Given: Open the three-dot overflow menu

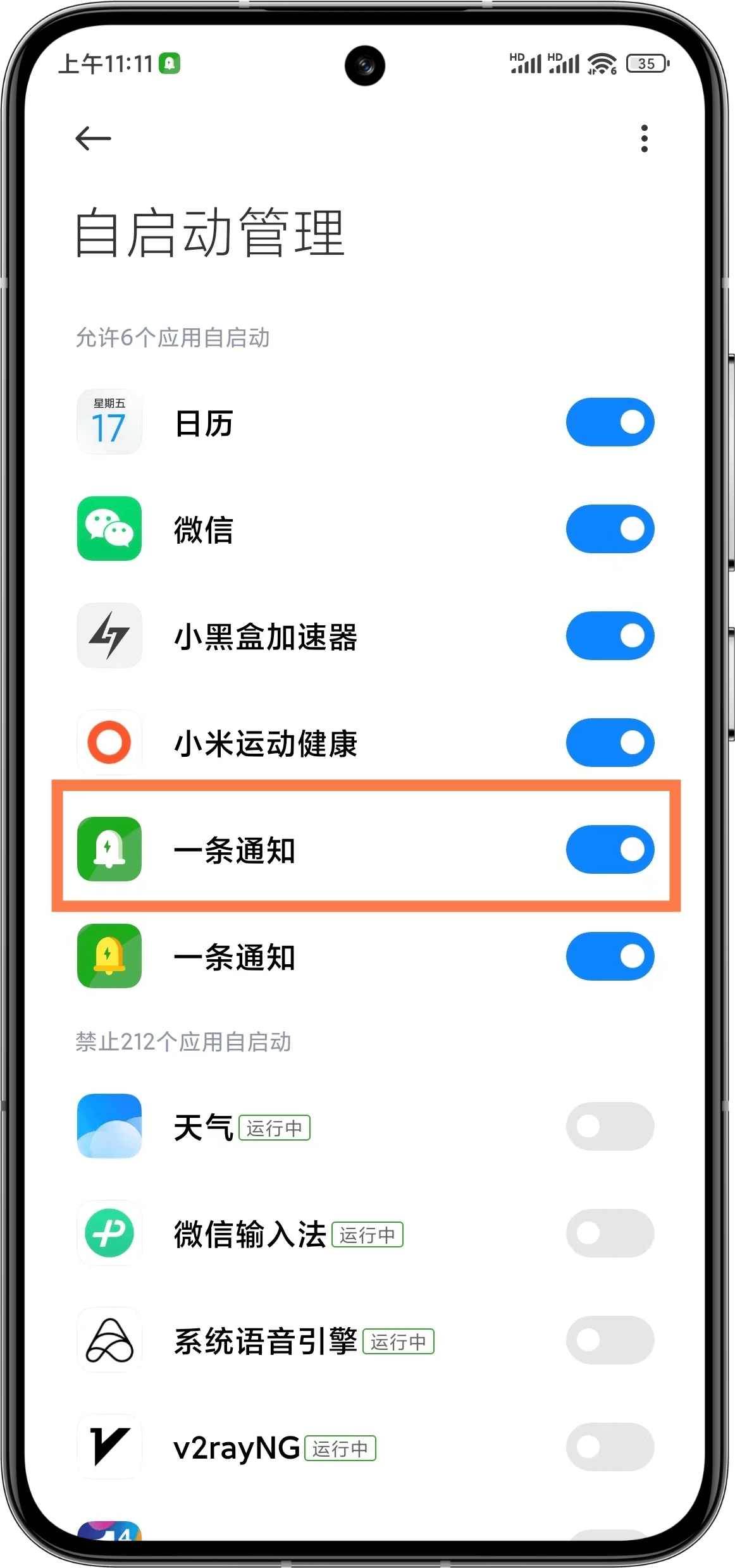Looking at the screenshot, I should 644,138.
